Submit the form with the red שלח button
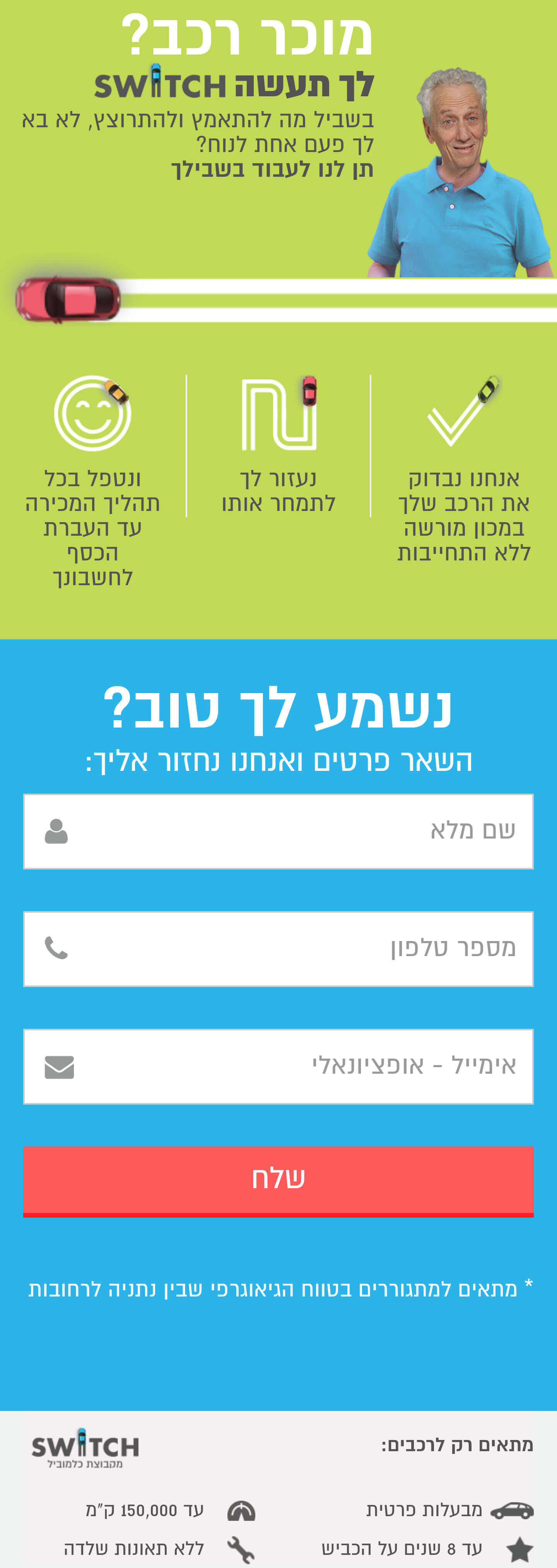The height and width of the screenshot is (1568, 557). click(278, 1181)
